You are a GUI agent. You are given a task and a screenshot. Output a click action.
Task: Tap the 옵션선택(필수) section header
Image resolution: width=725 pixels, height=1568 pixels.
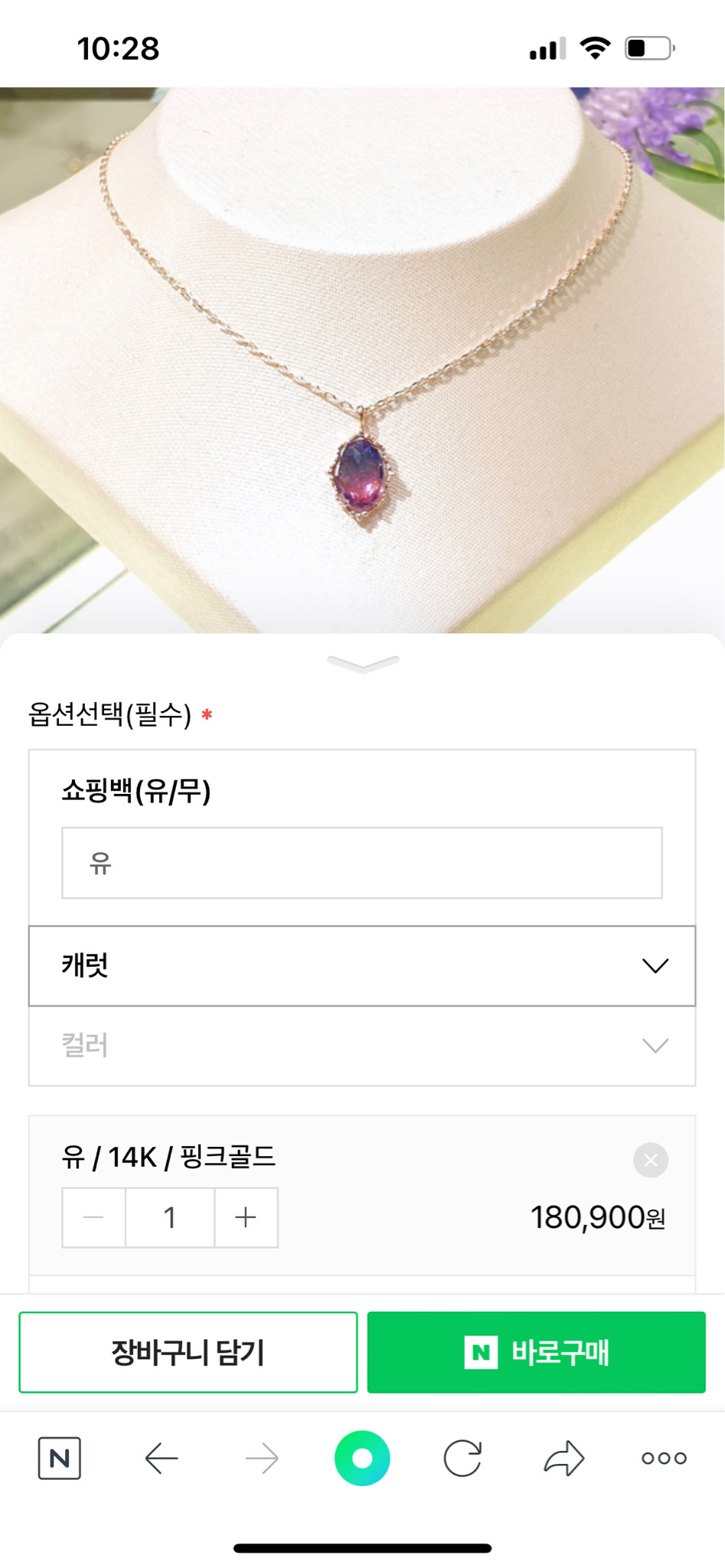[x=115, y=716]
